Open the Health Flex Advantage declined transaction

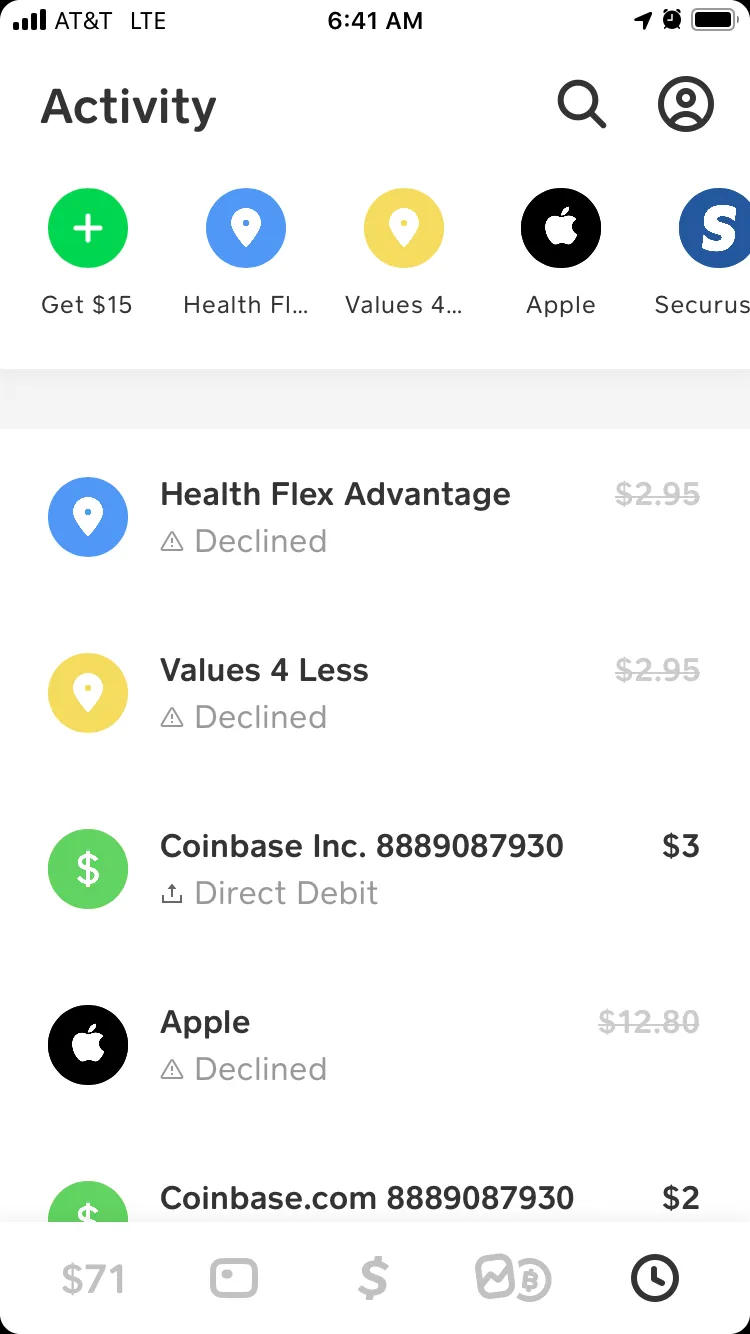pos(375,517)
